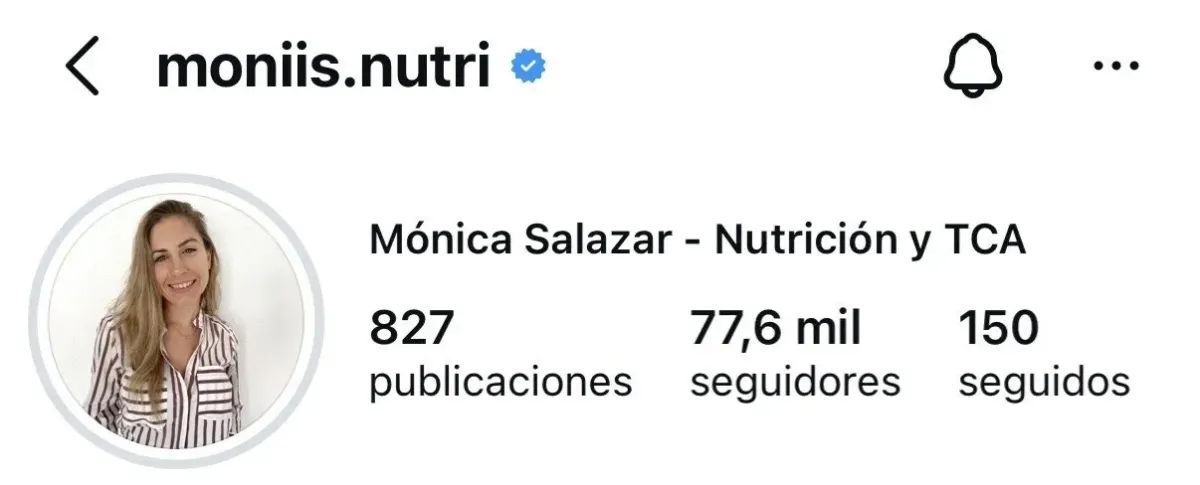The height and width of the screenshot is (485, 1200).
Task: Open Mónica Salazar's profile picture
Action: click(167, 321)
